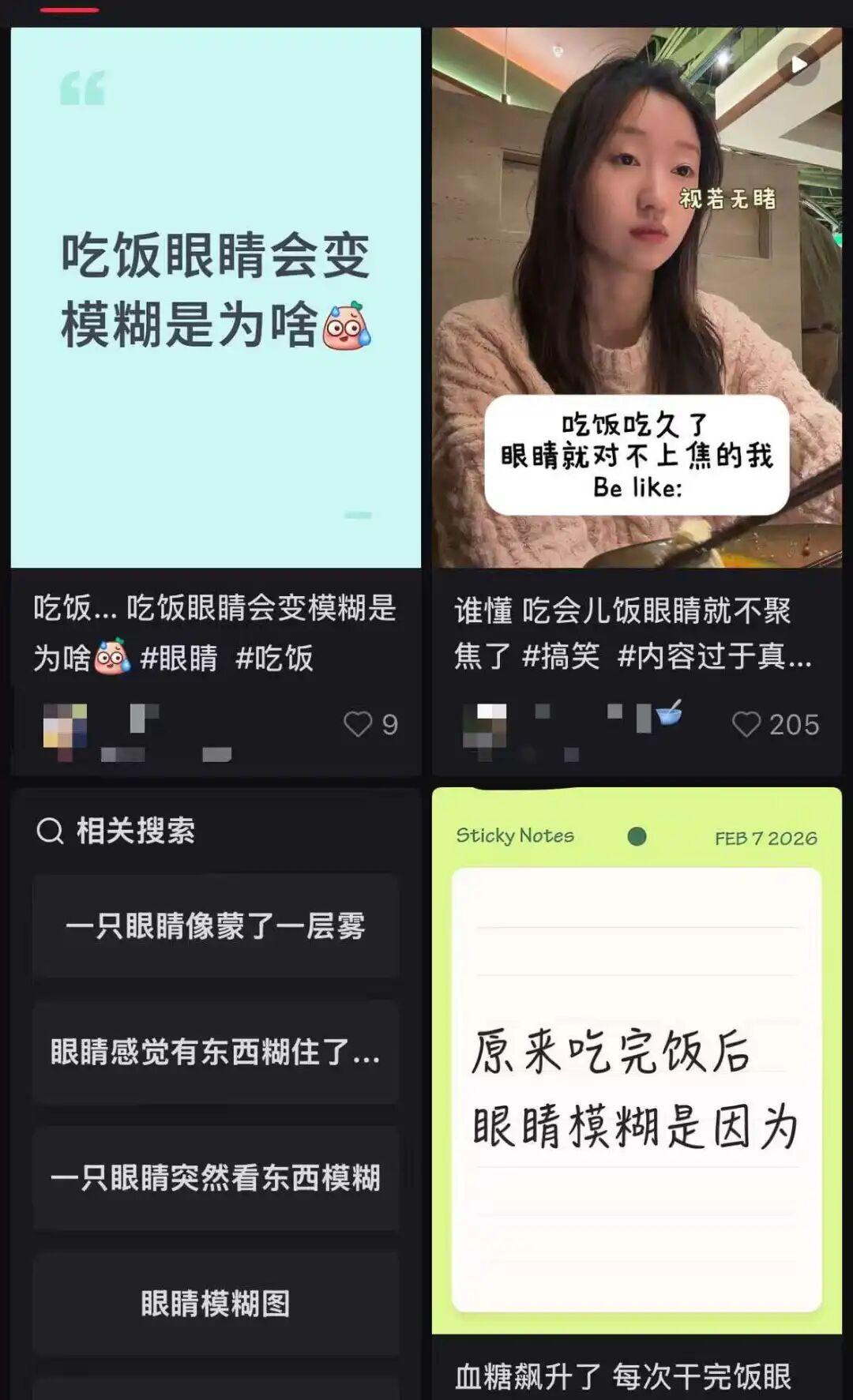Screen dimensions: 853x1400
Task: Select the suggestion 眼睛感觉有东西糊住了
Action: pos(215,1052)
